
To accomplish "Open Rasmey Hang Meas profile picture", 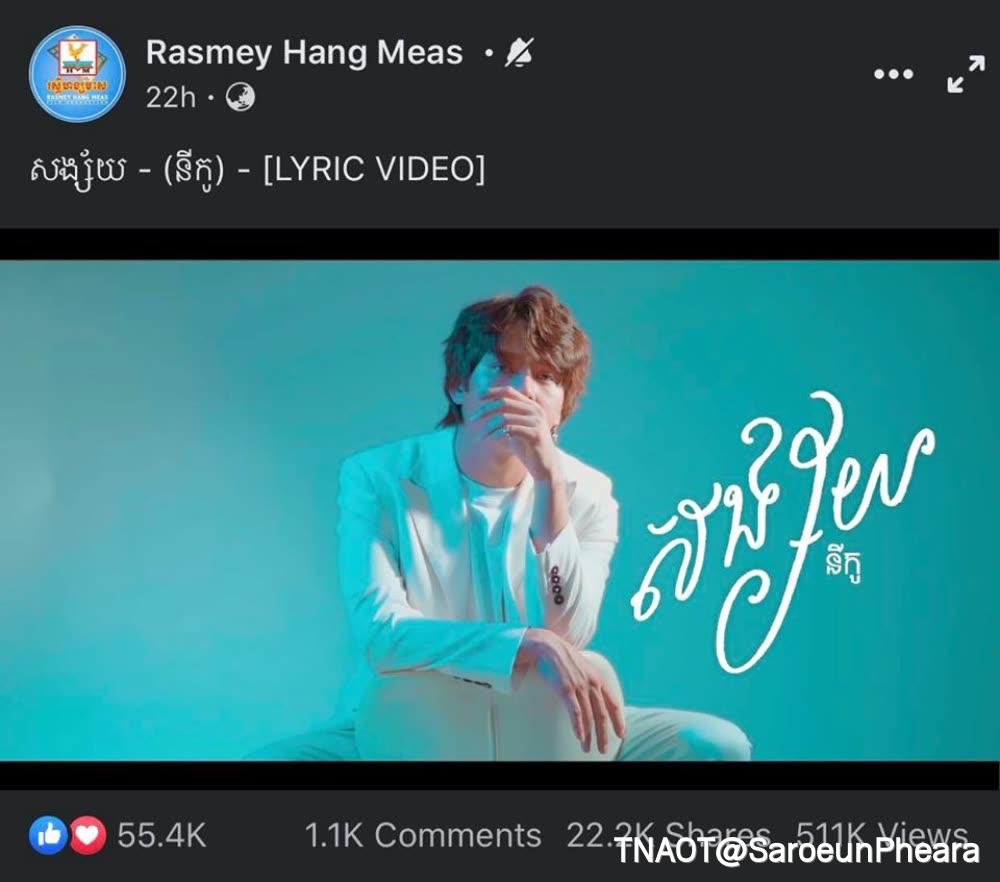I will pyautogui.click(x=77, y=74).
